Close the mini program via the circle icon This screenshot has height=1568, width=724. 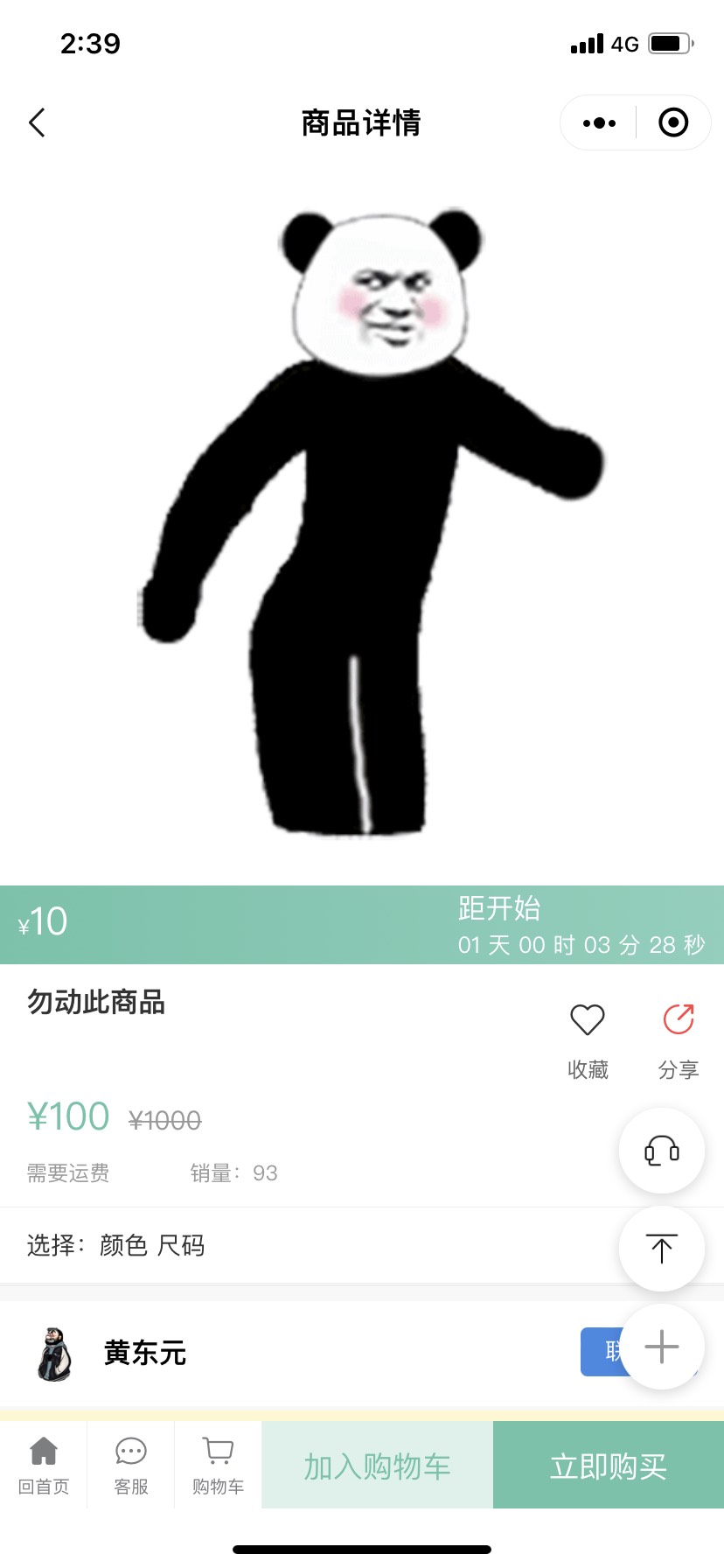coord(672,123)
